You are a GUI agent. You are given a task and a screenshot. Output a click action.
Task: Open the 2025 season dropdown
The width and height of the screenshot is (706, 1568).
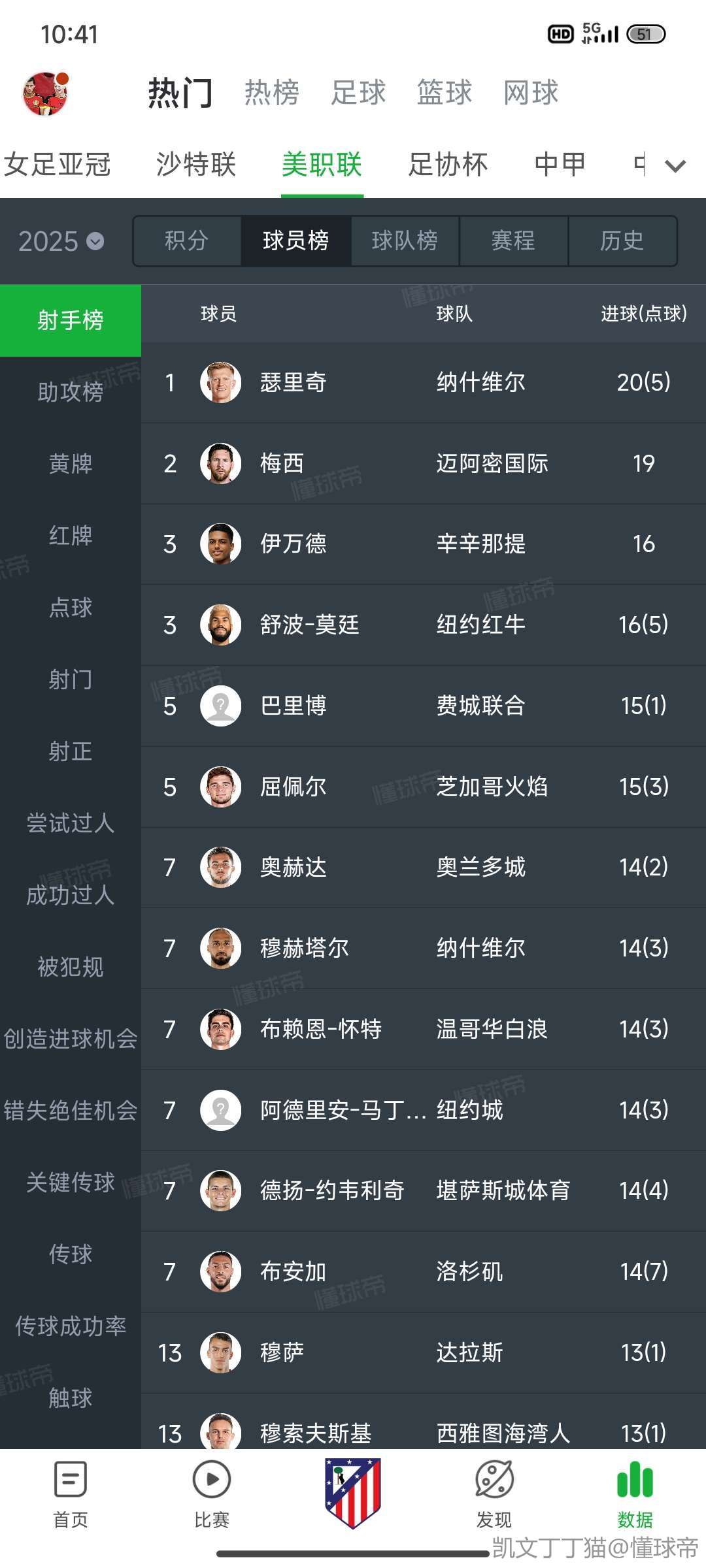tap(61, 241)
